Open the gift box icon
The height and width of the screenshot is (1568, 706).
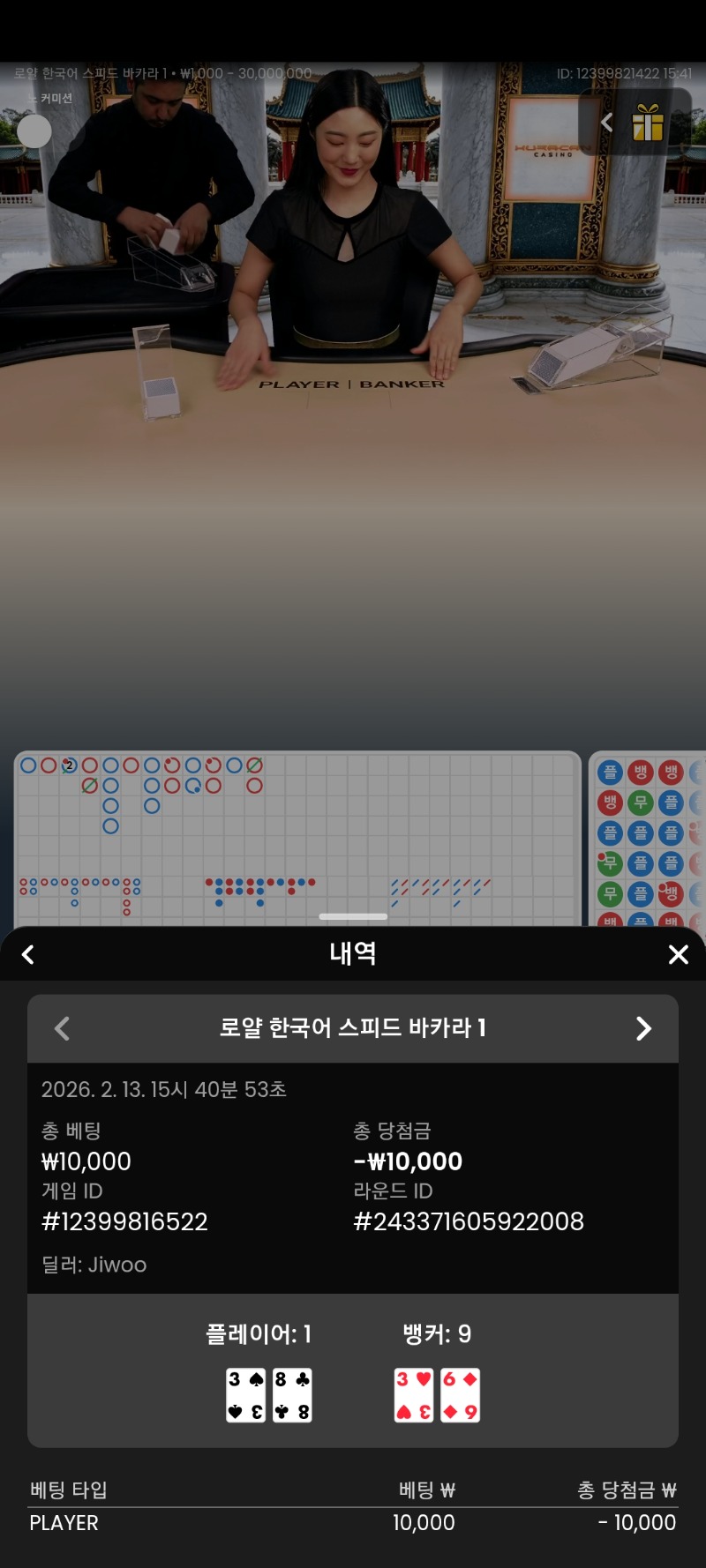point(648,123)
